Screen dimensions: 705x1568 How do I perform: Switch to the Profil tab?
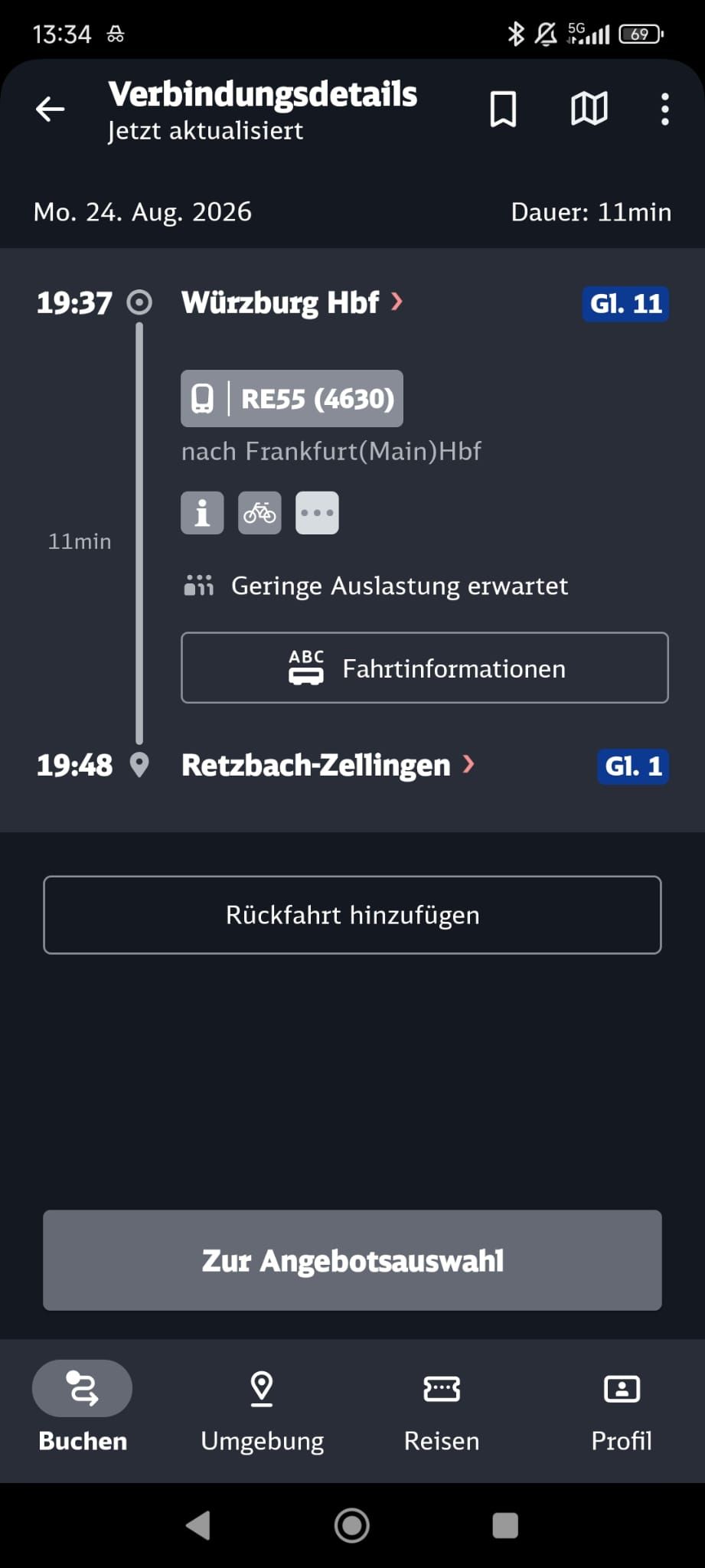[x=622, y=1409]
